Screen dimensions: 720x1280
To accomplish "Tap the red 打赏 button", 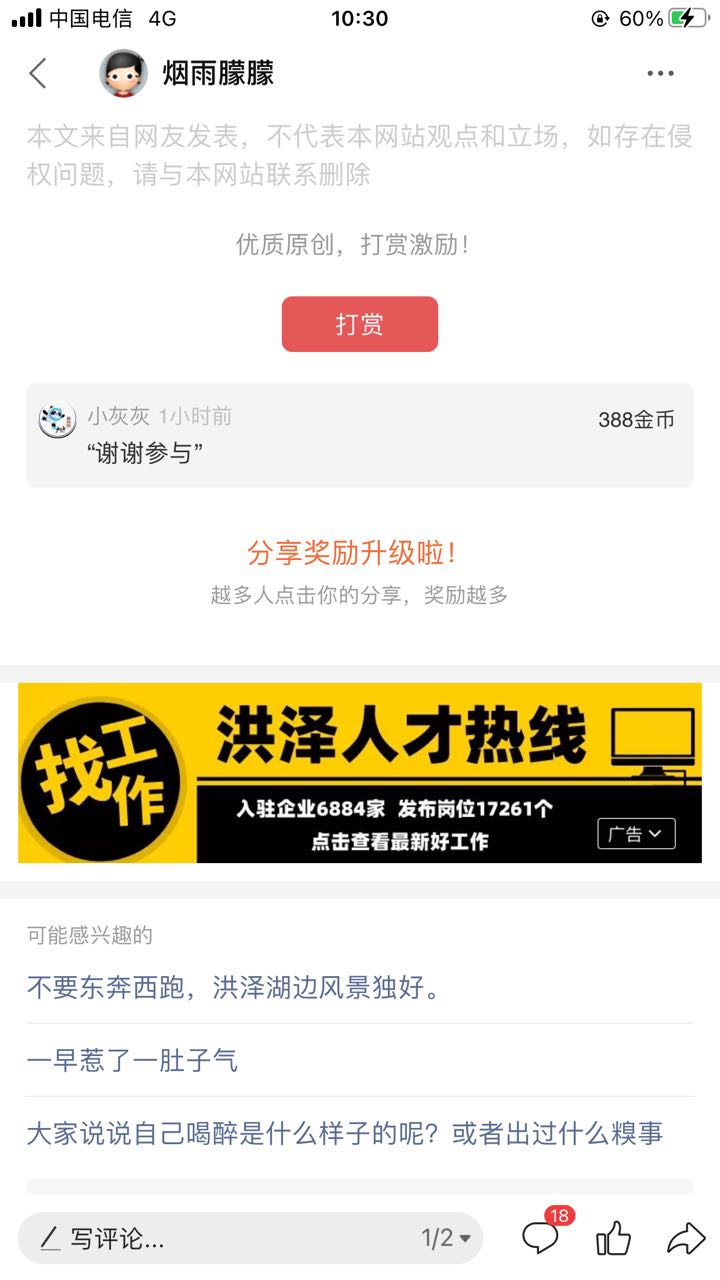I will pyautogui.click(x=360, y=324).
